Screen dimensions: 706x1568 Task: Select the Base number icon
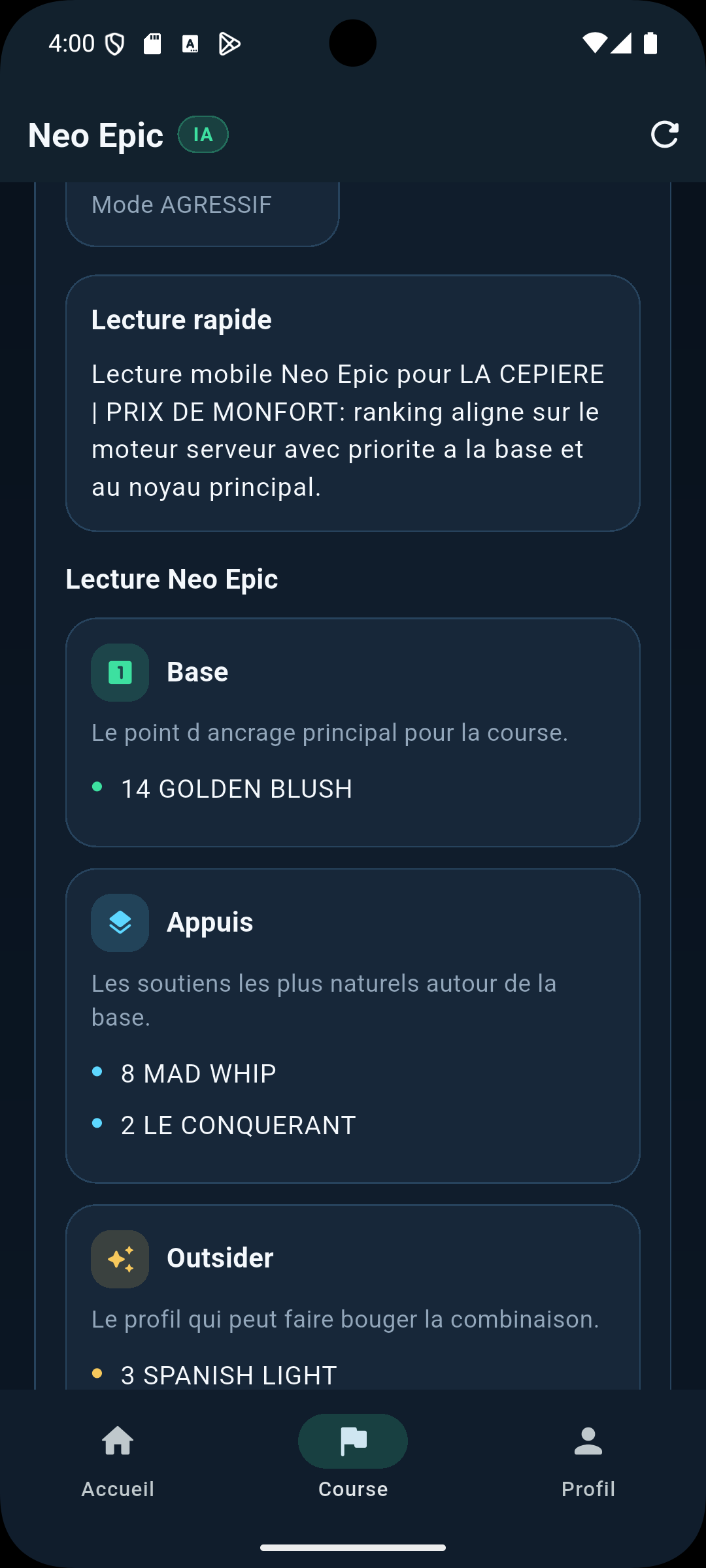click(120, 672)
